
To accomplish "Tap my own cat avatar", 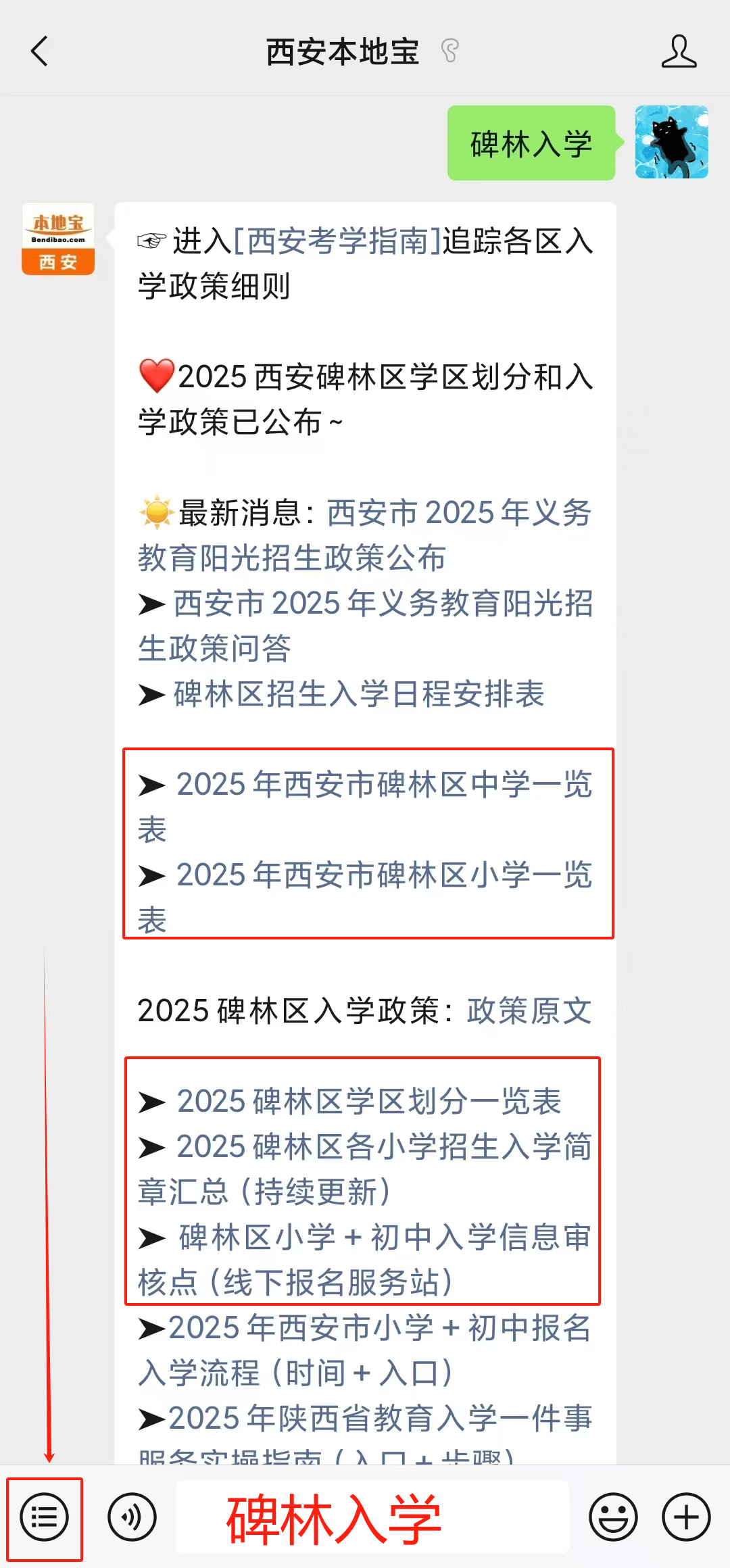I will [x=671, y=142].
